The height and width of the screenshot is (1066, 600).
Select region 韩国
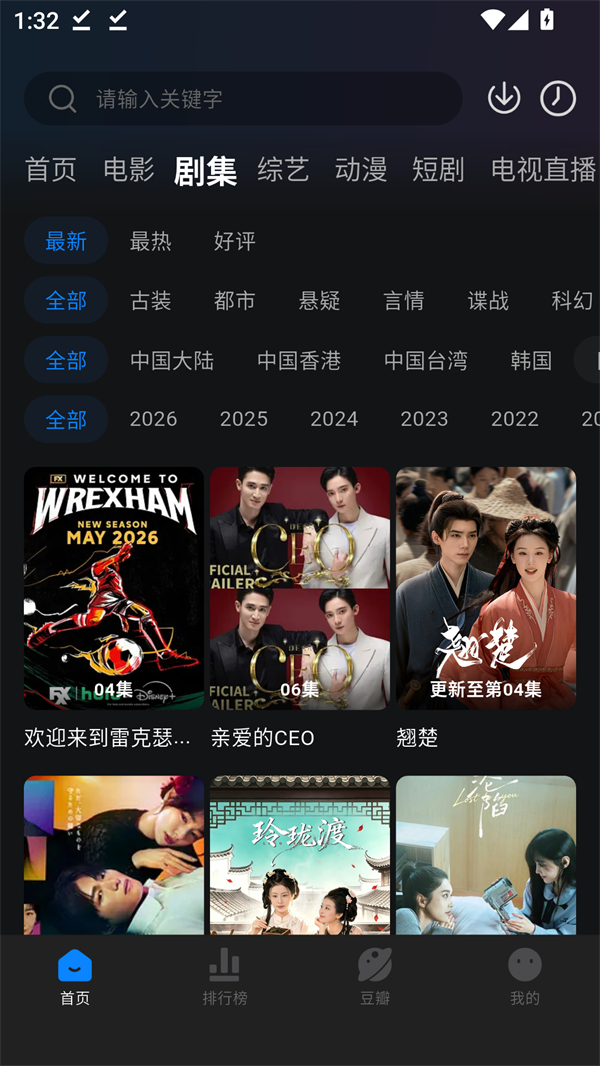click(x=531, y=360)
